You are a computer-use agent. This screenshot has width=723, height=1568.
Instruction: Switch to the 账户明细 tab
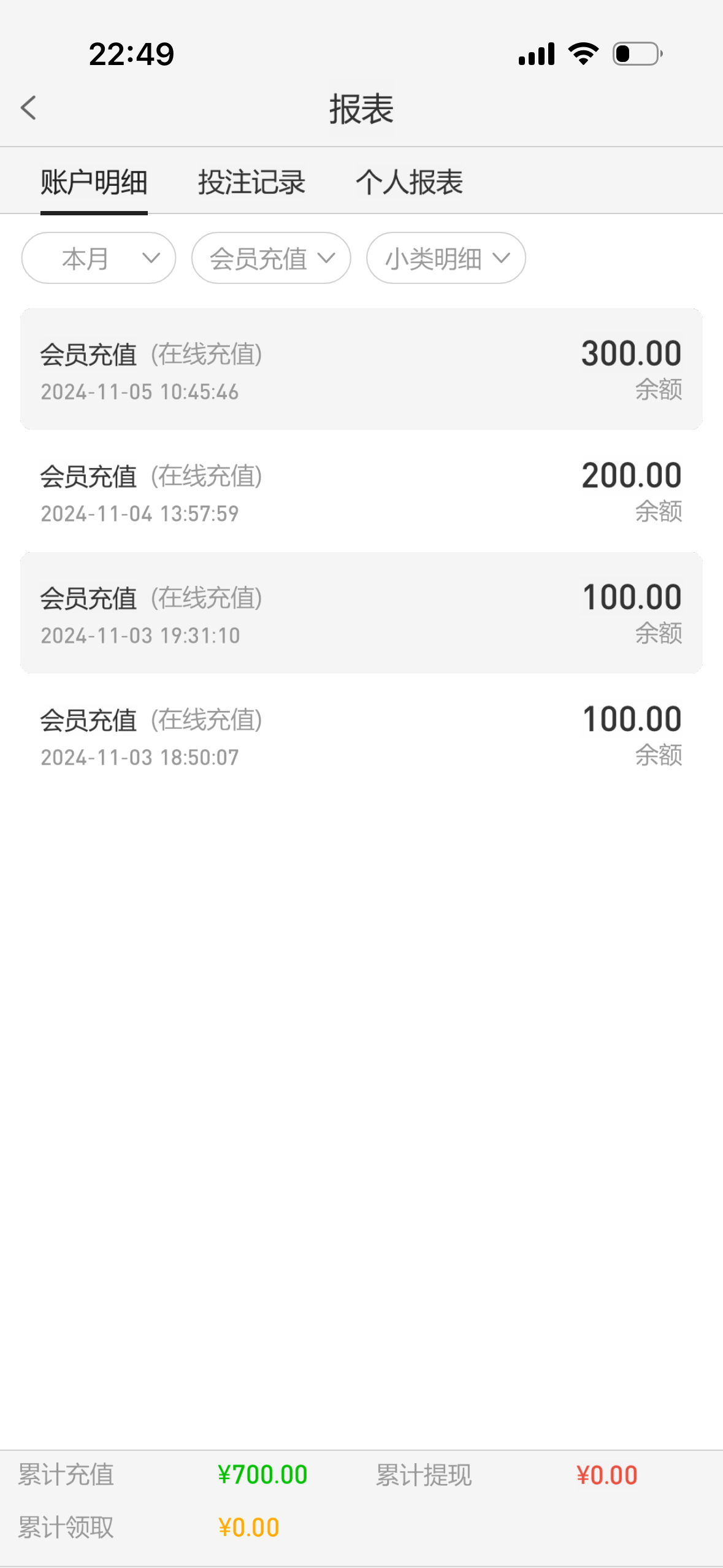(x=94, y=182)
